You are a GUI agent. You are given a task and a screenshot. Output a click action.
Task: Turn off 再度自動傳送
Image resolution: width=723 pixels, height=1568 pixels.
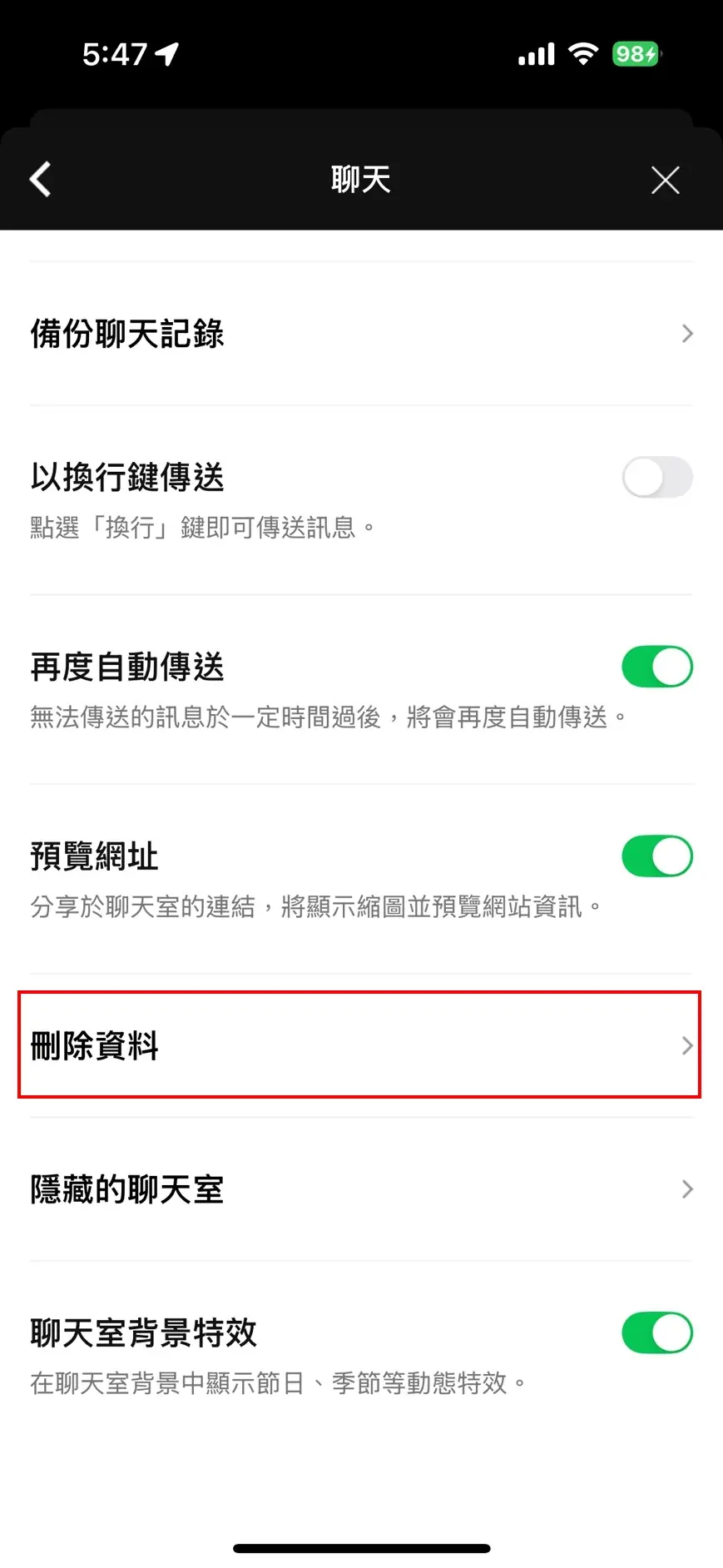656,667
